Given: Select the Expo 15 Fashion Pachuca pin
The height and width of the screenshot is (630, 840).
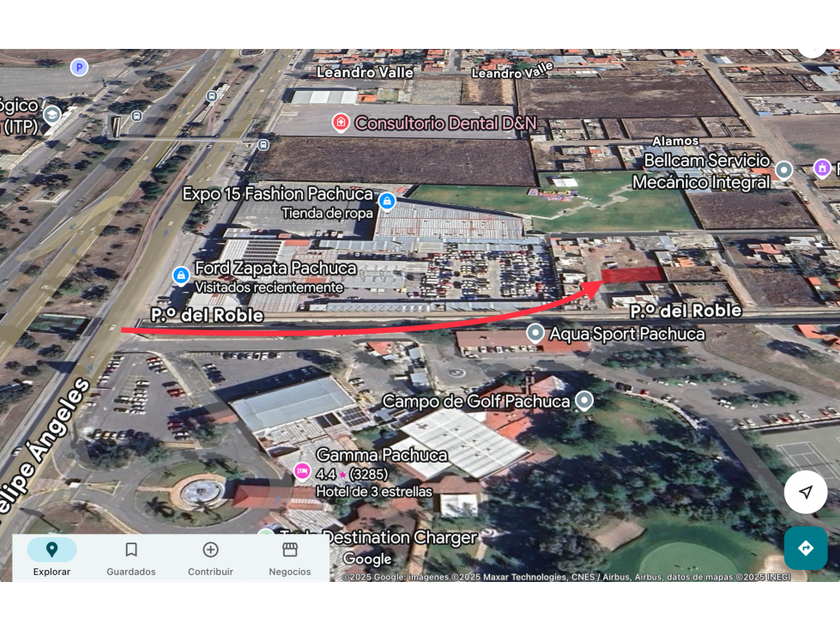Looking at the screenshot, I should 387,201.
